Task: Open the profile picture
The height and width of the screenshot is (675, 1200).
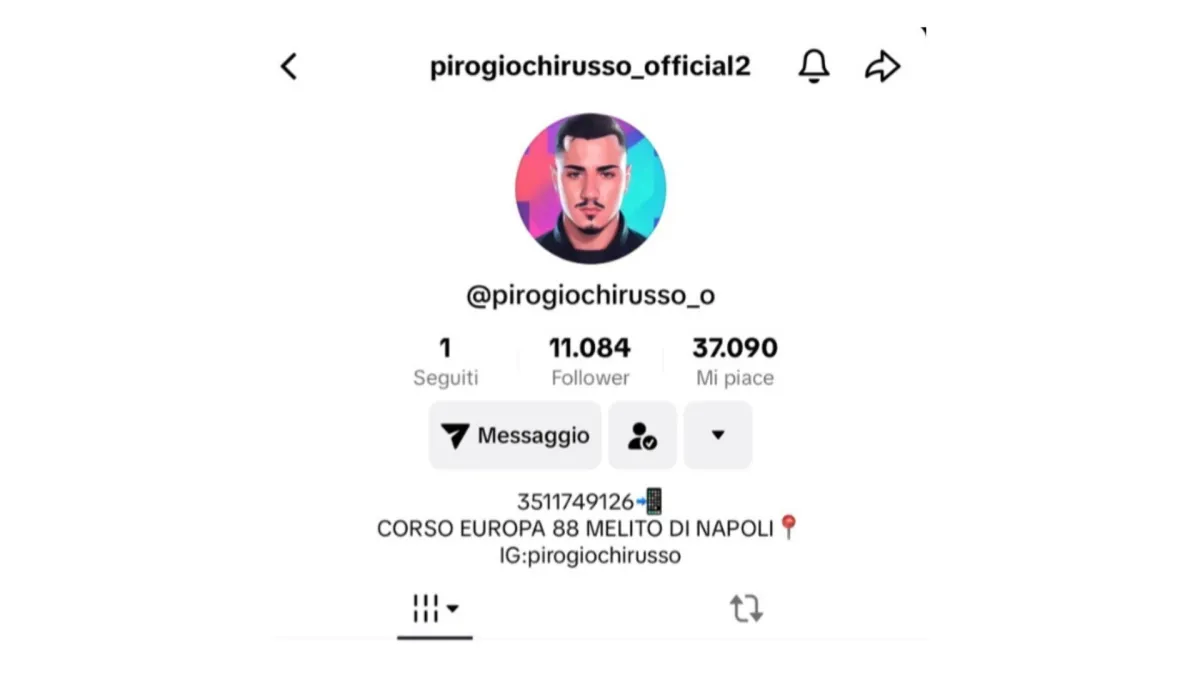Action: [x=590, y=188]
